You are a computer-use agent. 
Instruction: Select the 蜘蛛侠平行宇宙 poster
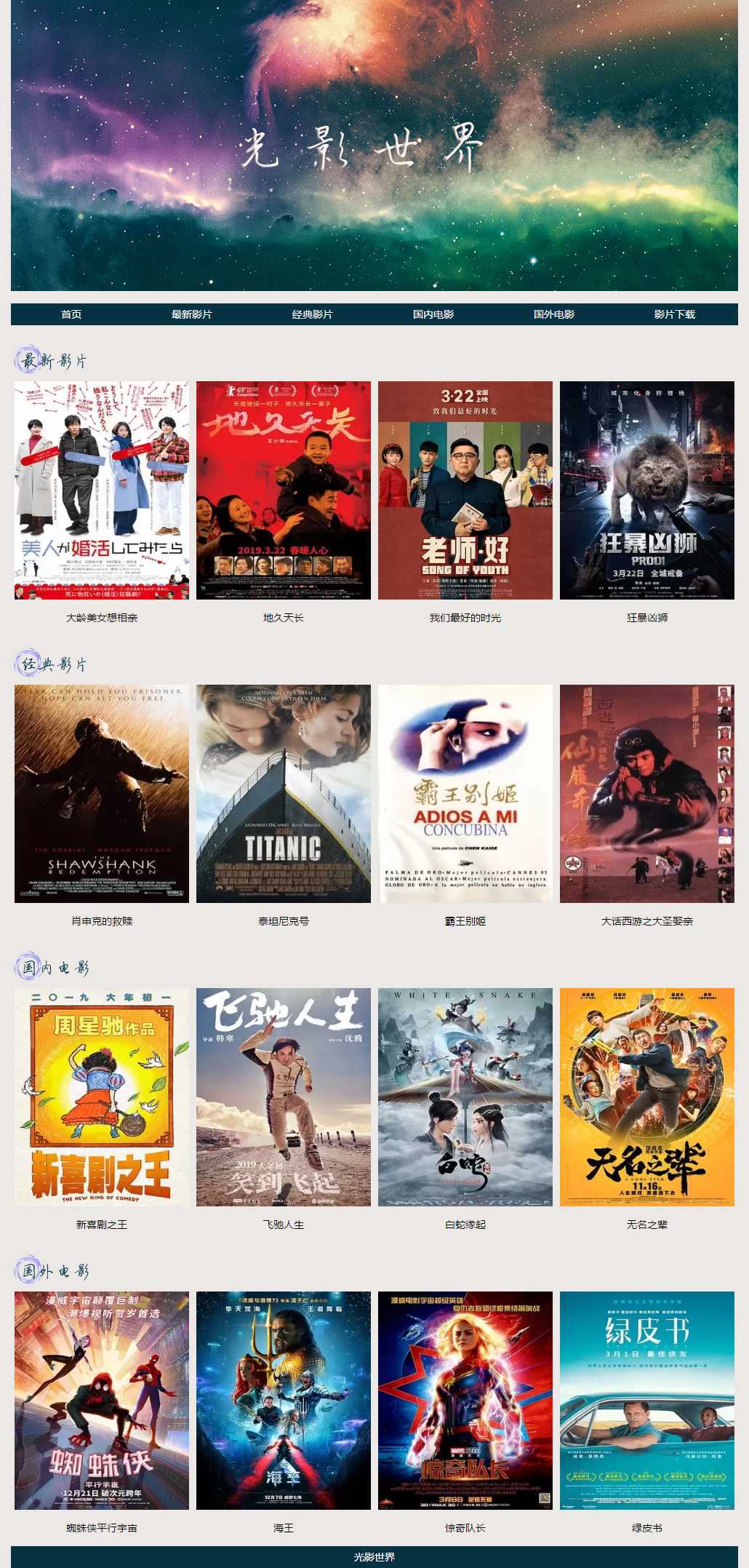coord(102,1401)
